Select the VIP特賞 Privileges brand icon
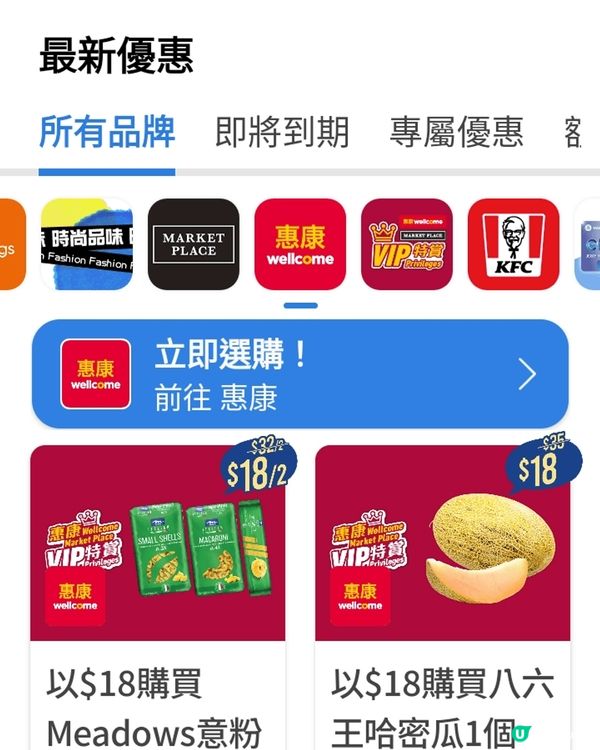This screenshot has width=600, height=750. tap(407, 244)
